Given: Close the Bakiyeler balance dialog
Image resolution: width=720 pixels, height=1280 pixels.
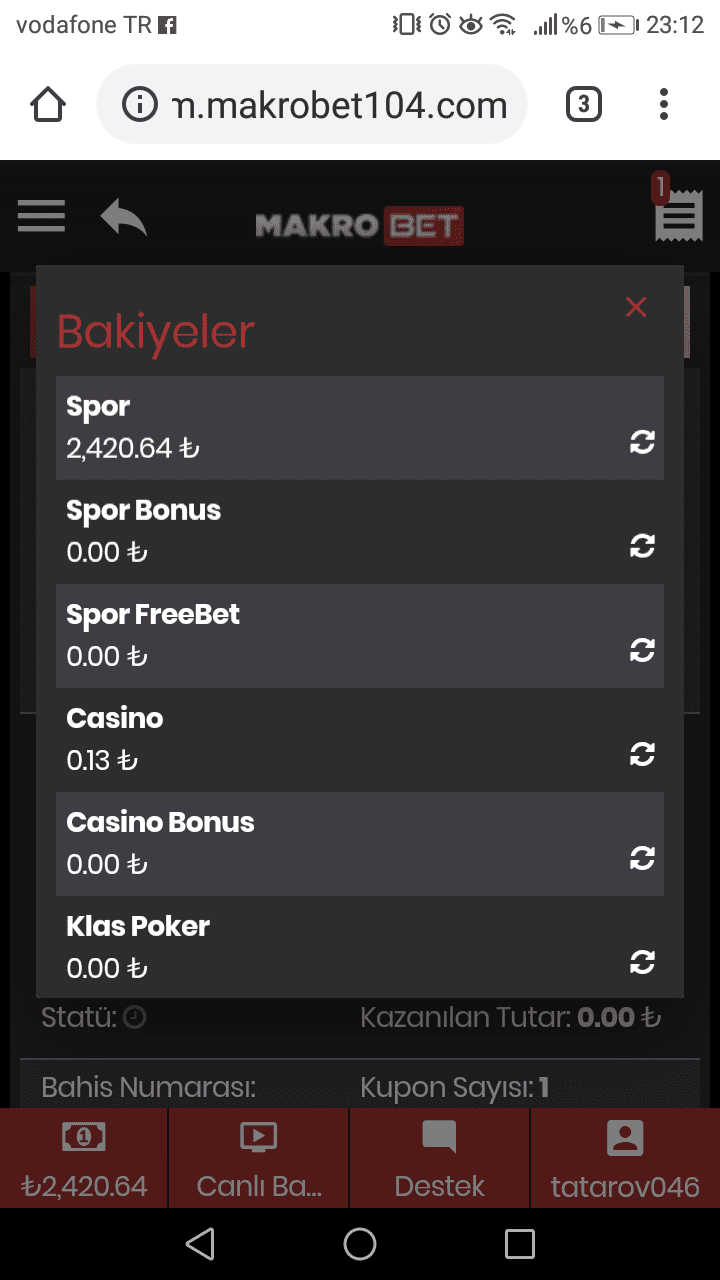Looking at the screenshot, I should click(x=636, y=307).
